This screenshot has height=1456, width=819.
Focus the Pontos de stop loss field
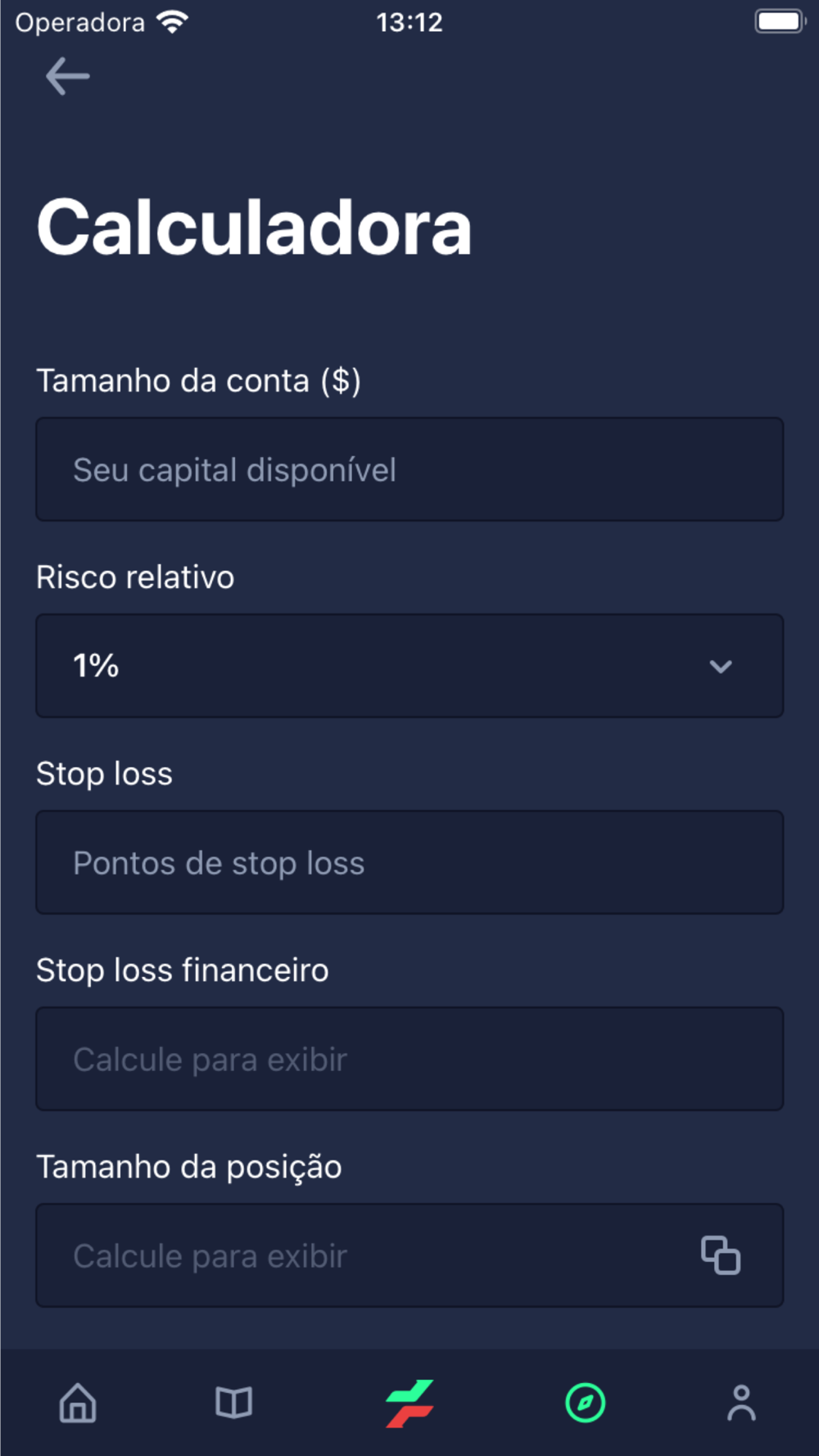[409, 862]
